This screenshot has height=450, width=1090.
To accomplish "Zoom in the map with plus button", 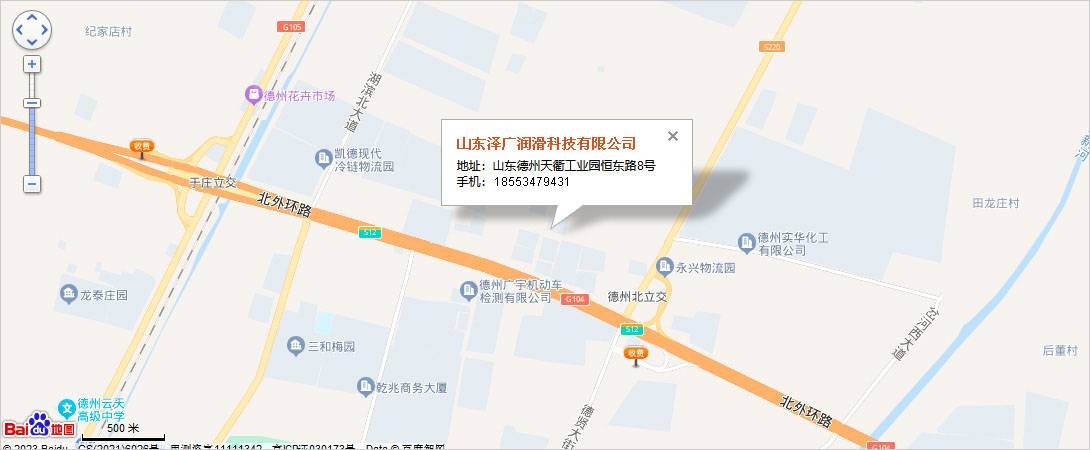I will pyautogui.click(x=32, y=64).
